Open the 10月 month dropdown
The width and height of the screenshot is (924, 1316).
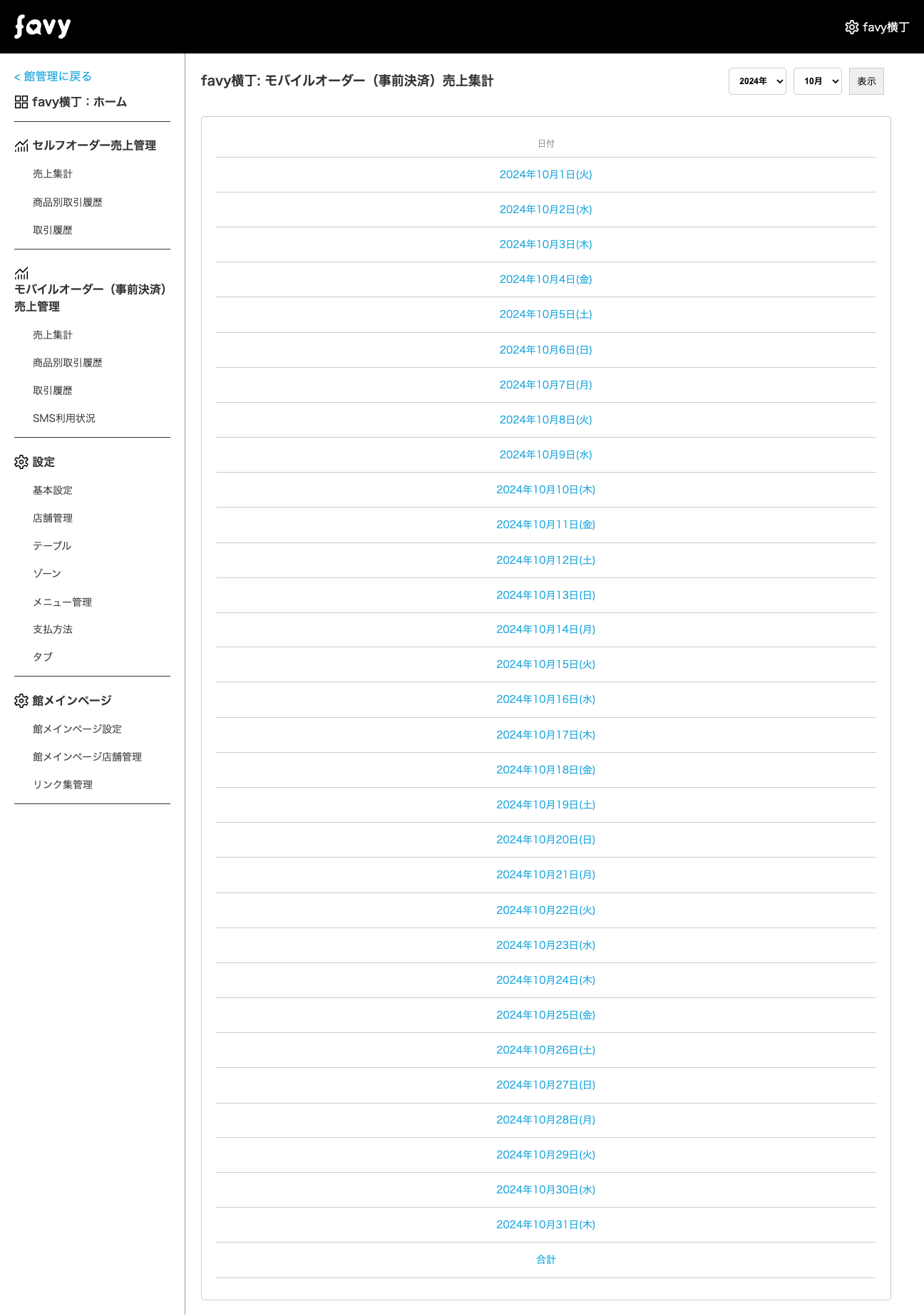817,81
